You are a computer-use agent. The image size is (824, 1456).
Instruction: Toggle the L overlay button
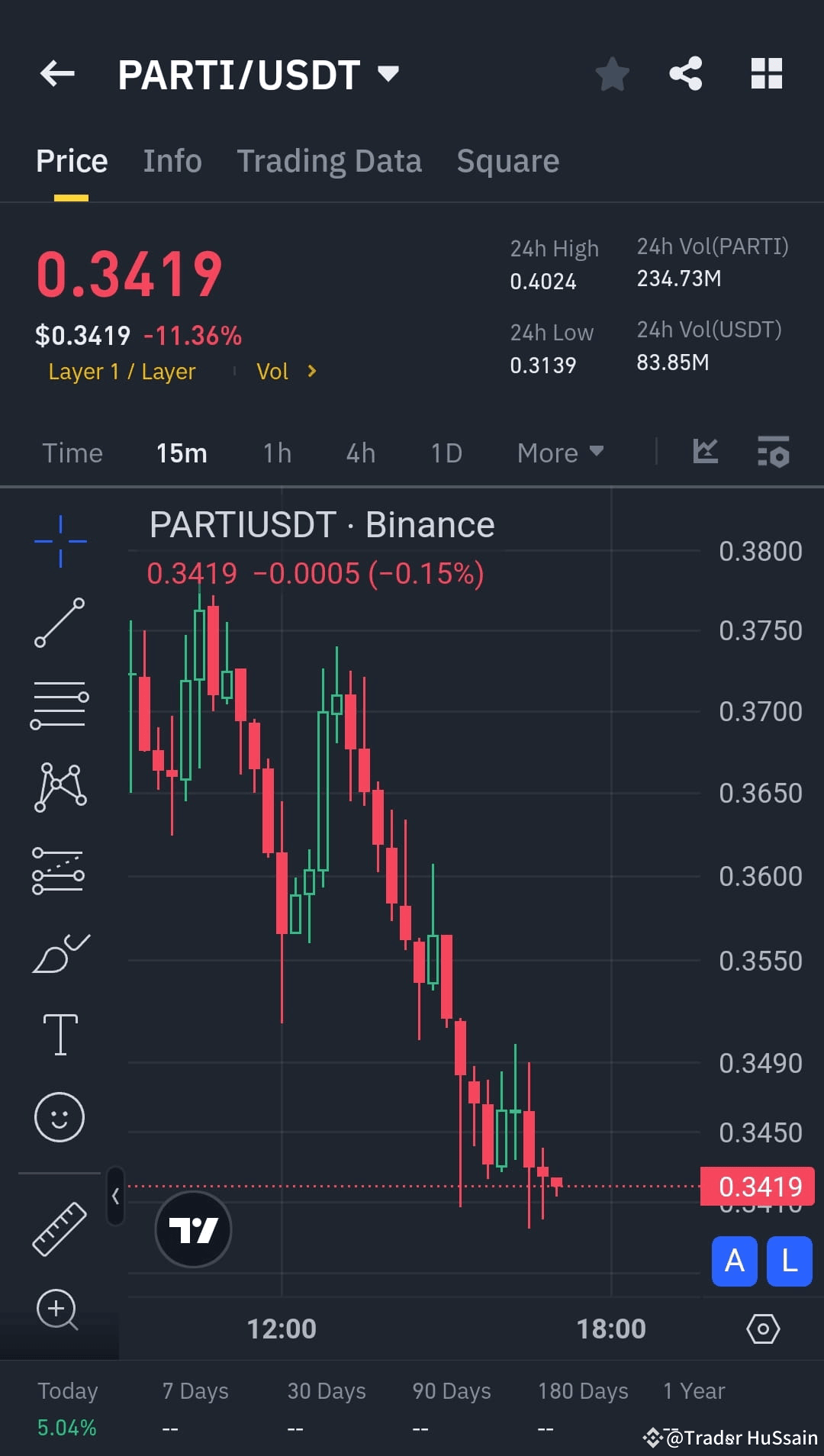tap(790, 1261)
